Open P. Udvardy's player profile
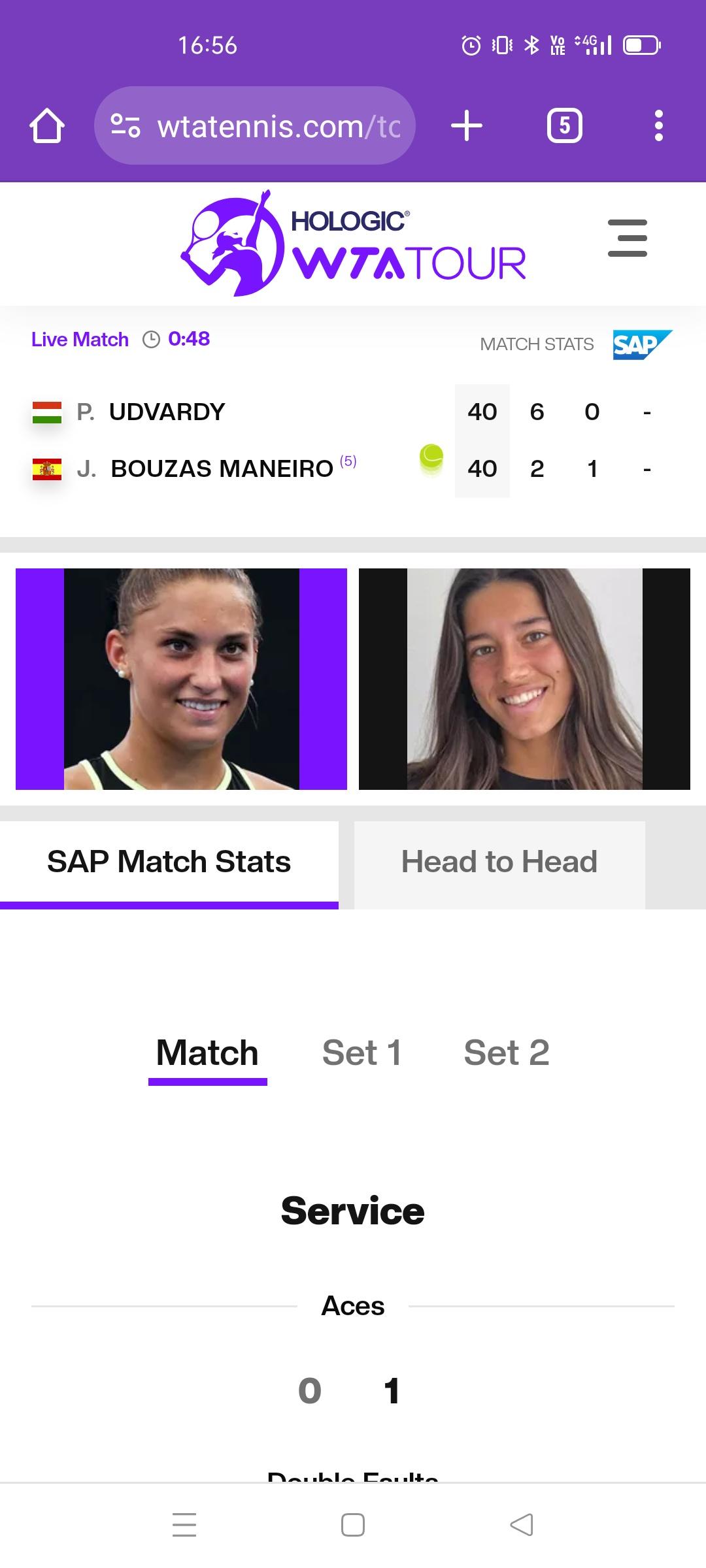The width and height of the screenshot is (706, 1568). pos(167,412)
